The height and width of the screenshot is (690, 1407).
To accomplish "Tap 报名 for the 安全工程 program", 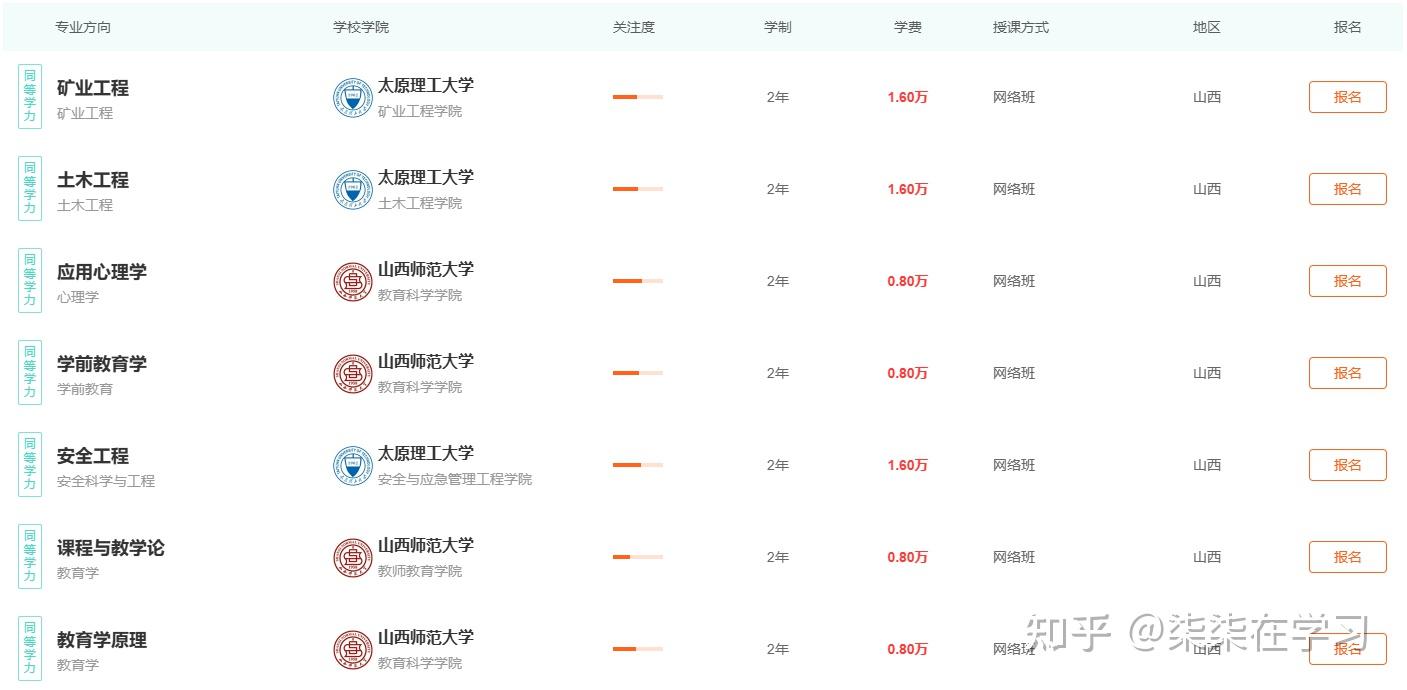I will click(1347, 465).
